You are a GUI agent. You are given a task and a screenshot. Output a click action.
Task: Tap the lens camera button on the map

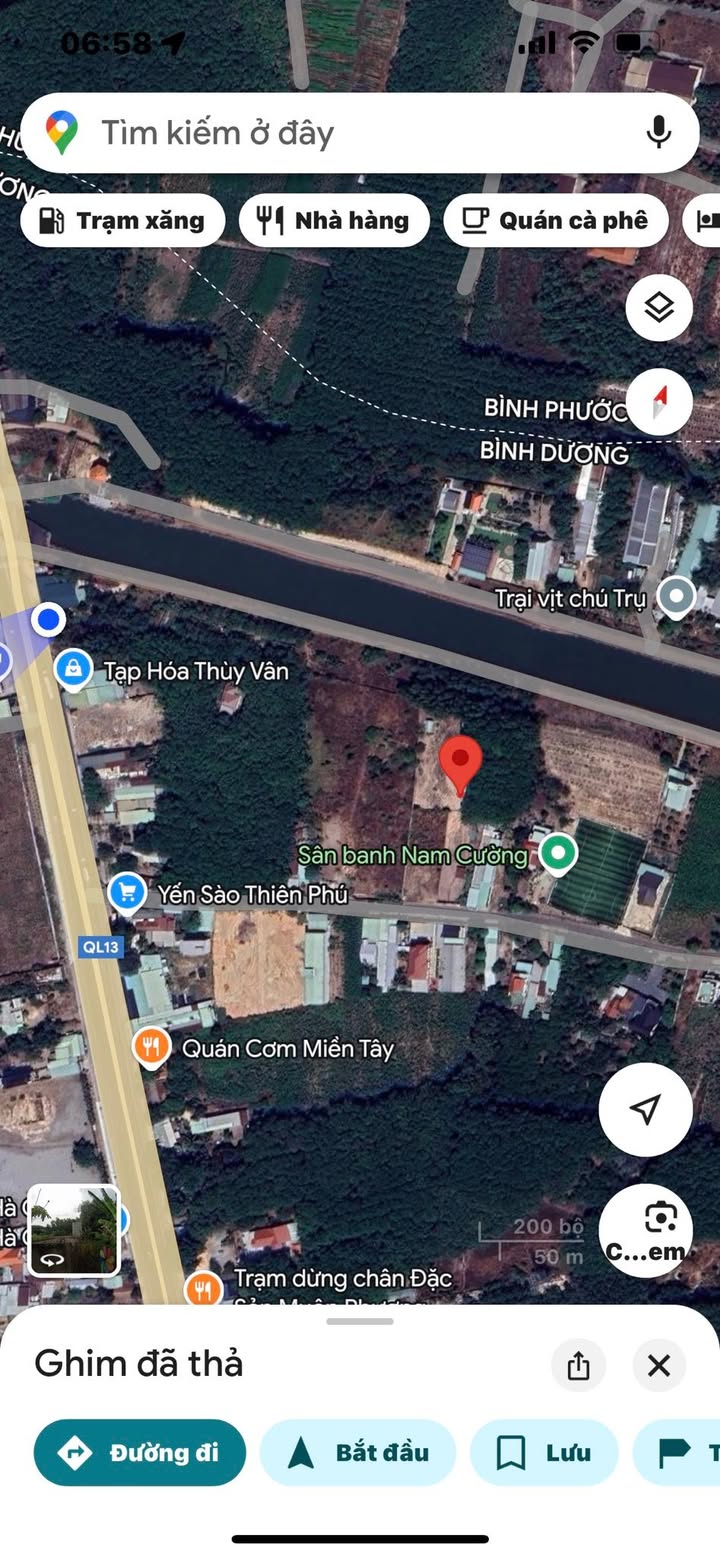point(659,1222)
